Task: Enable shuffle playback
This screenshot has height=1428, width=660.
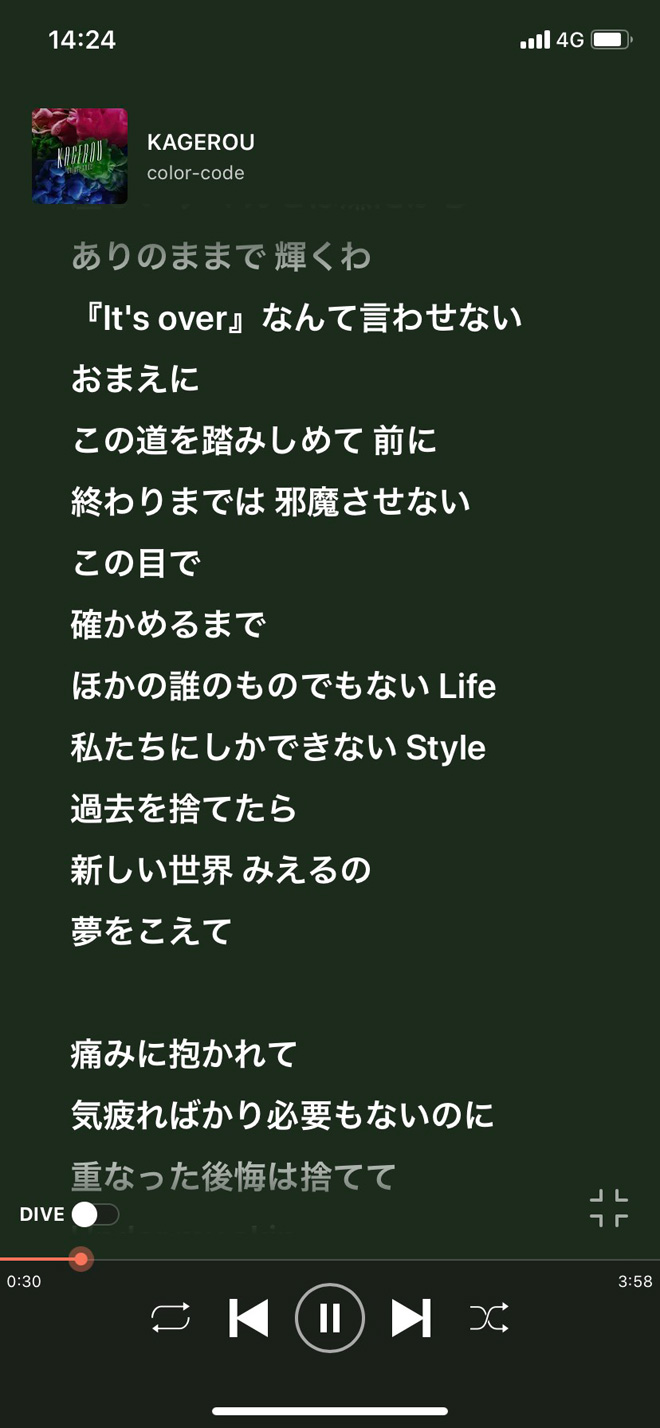Action: point(489,1318)
